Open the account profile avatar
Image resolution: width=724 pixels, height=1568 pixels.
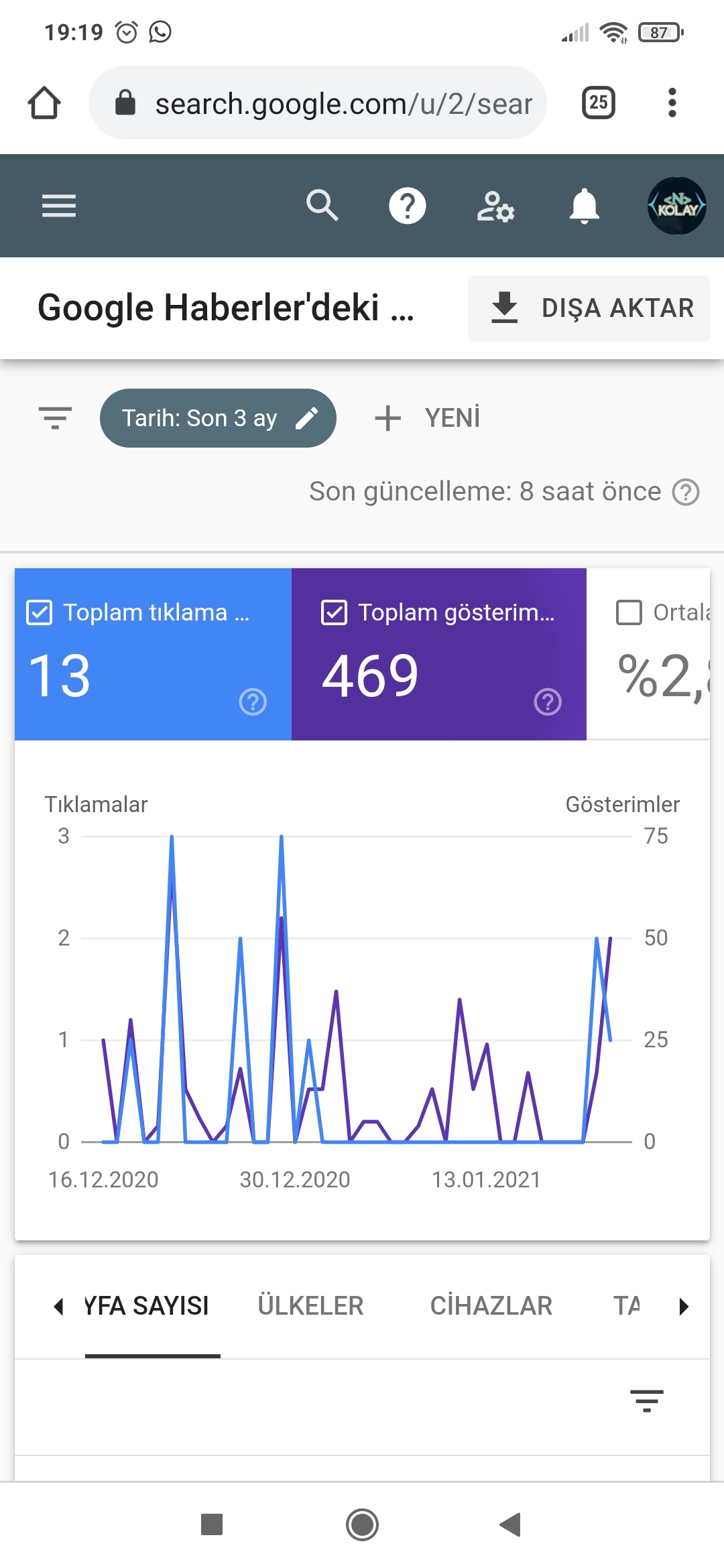pyautogui.click(x=676, y=206)
